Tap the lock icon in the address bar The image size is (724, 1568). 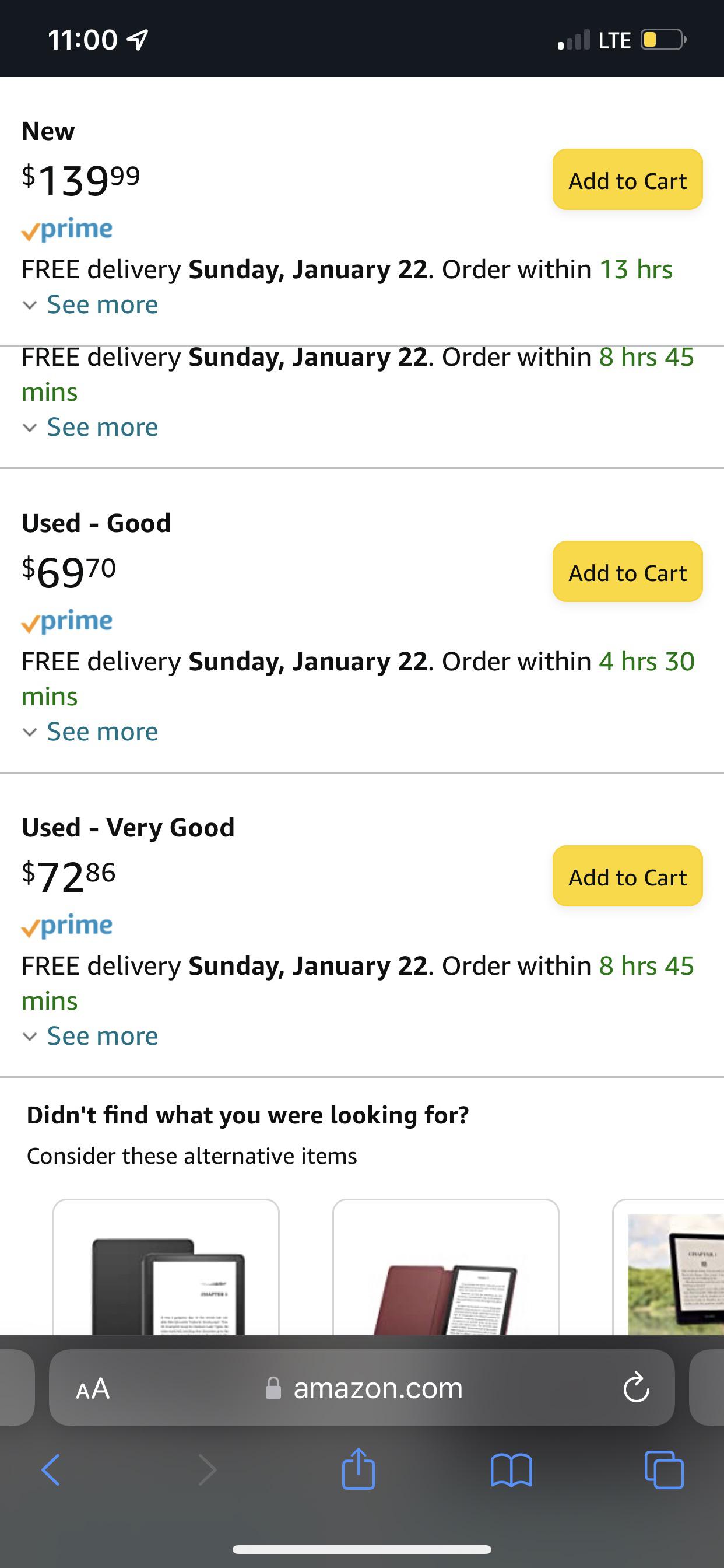273,1388
